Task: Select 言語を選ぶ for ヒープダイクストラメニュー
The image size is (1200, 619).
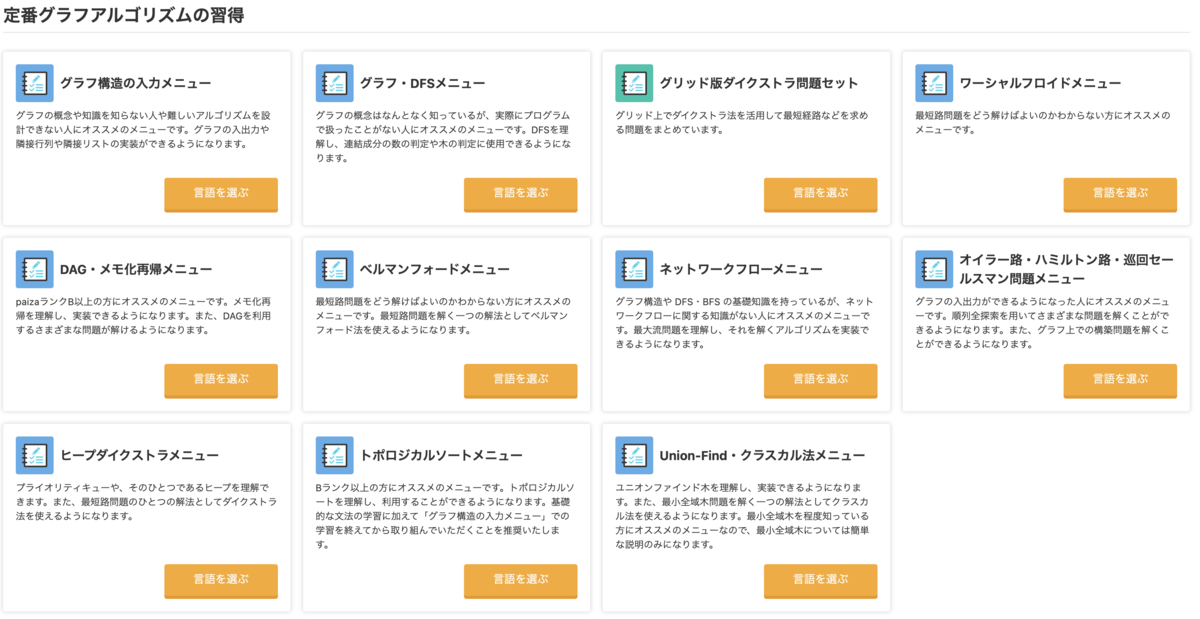Action: click(220, 579)
